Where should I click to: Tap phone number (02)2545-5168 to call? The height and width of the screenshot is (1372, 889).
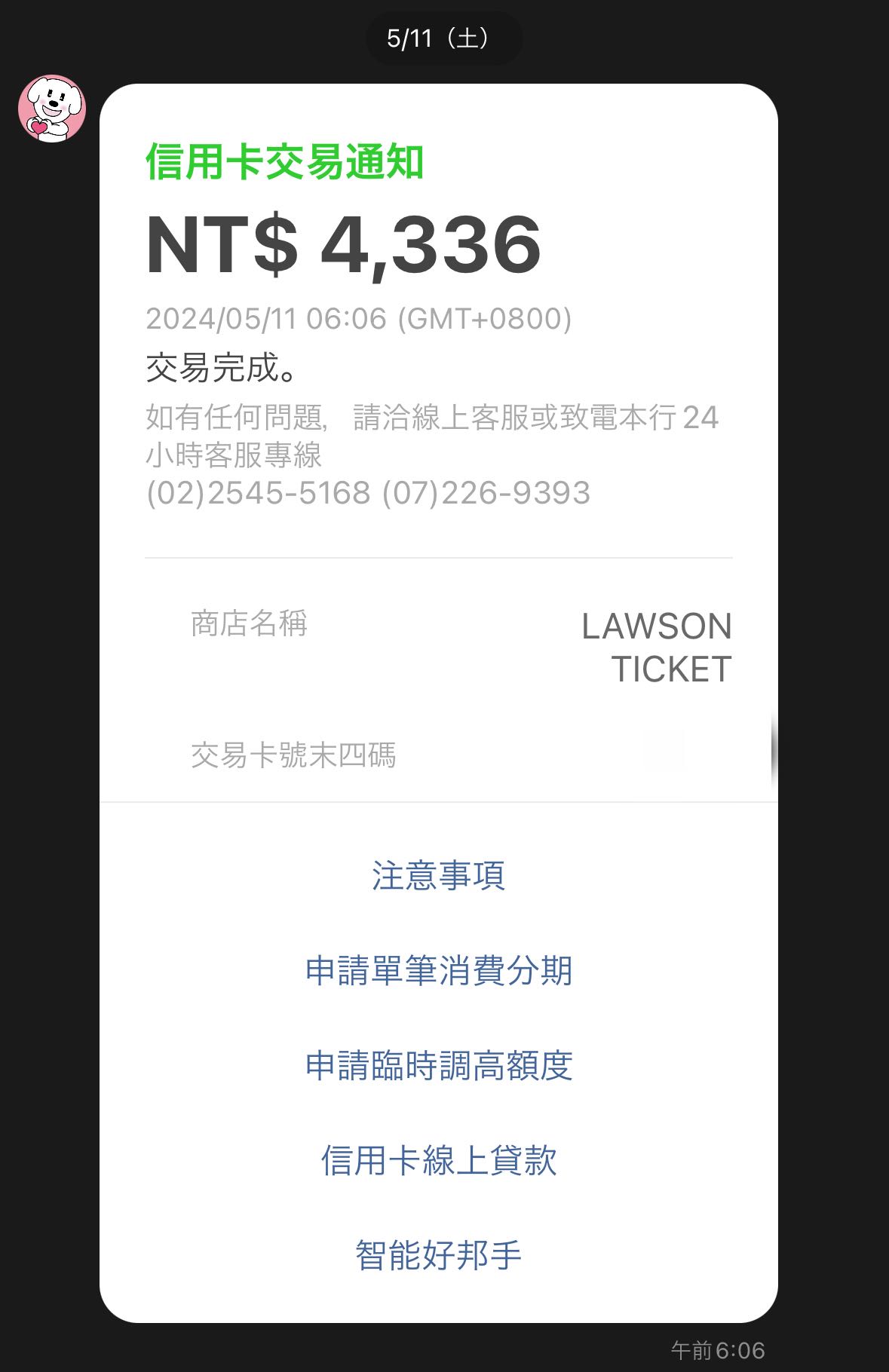point(256,493)
